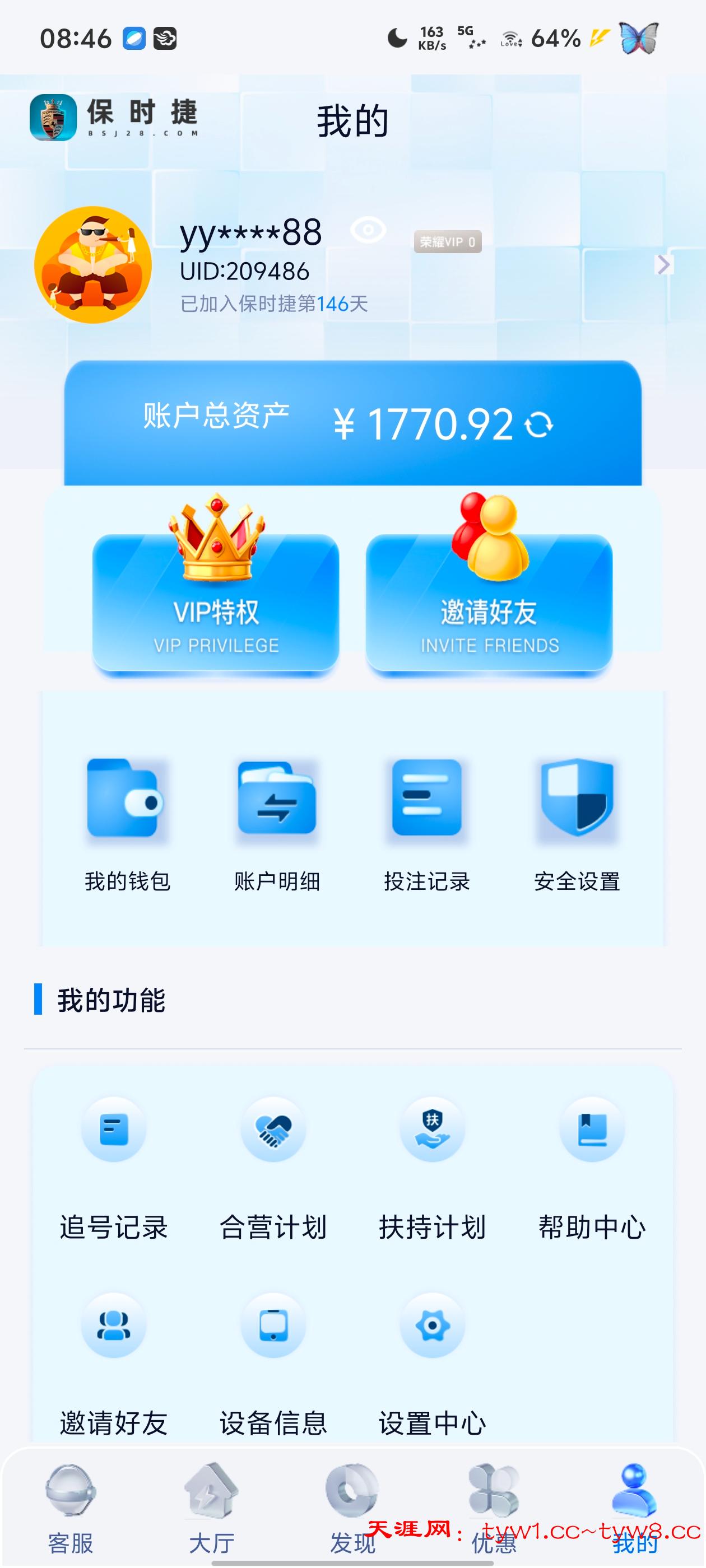The width and height of the screenshot is (706, 1568).
Task: Click the 帮助中心 book icon
Action: [x=593, y=1129]
